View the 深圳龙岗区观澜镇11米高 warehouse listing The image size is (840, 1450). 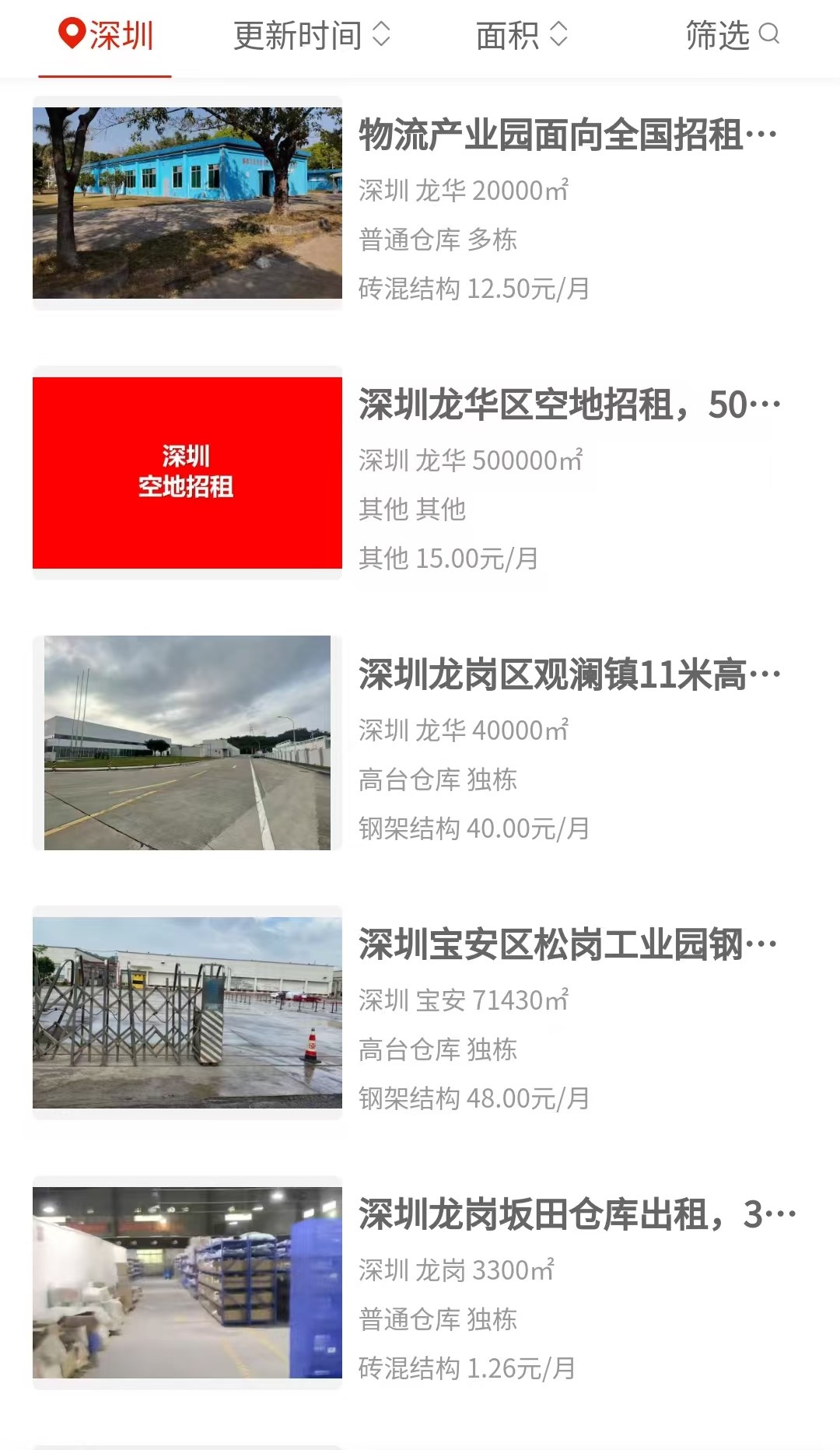pos(420,743)
